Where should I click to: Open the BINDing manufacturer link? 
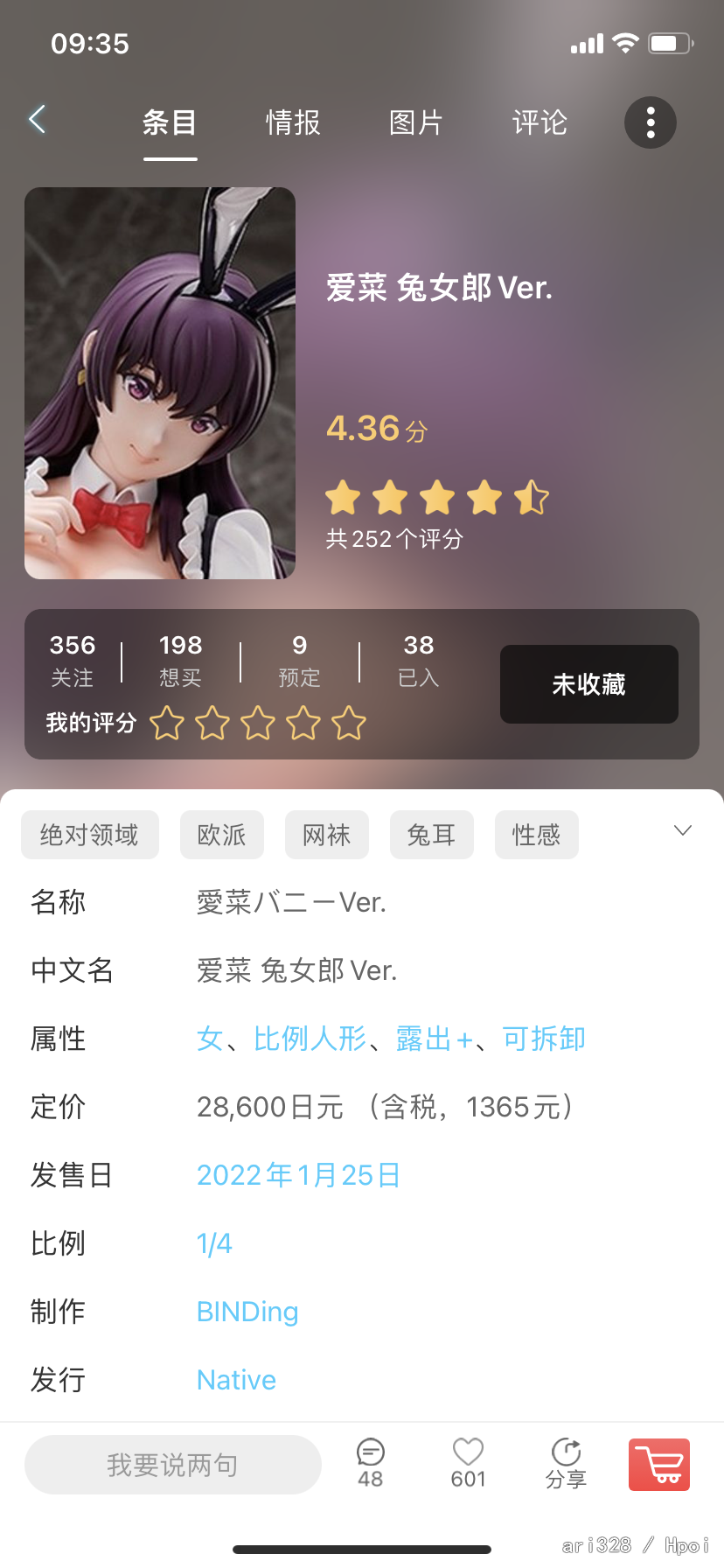pyautogui.click(x=247, y=1312)
